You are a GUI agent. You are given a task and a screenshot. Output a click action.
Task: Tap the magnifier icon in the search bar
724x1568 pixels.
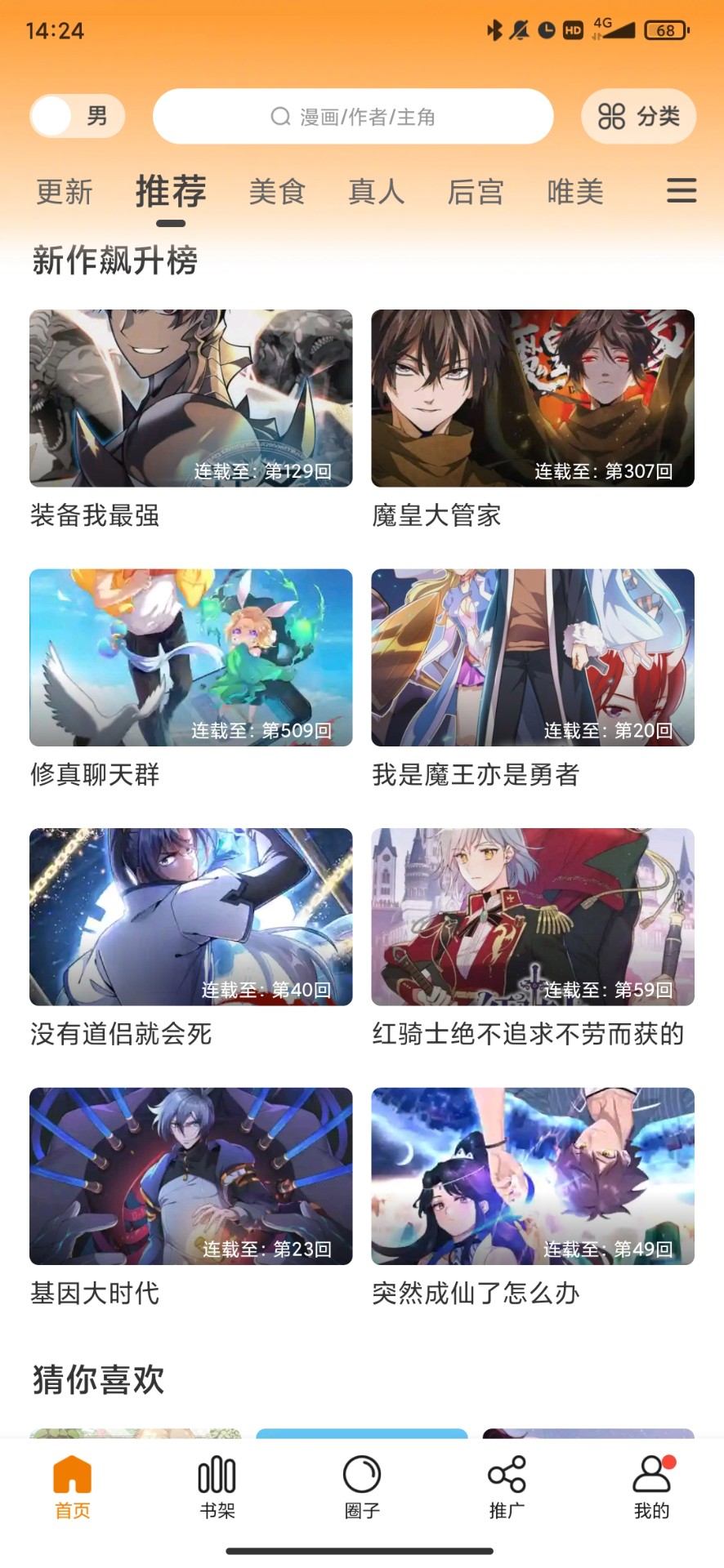pos(279,116)
